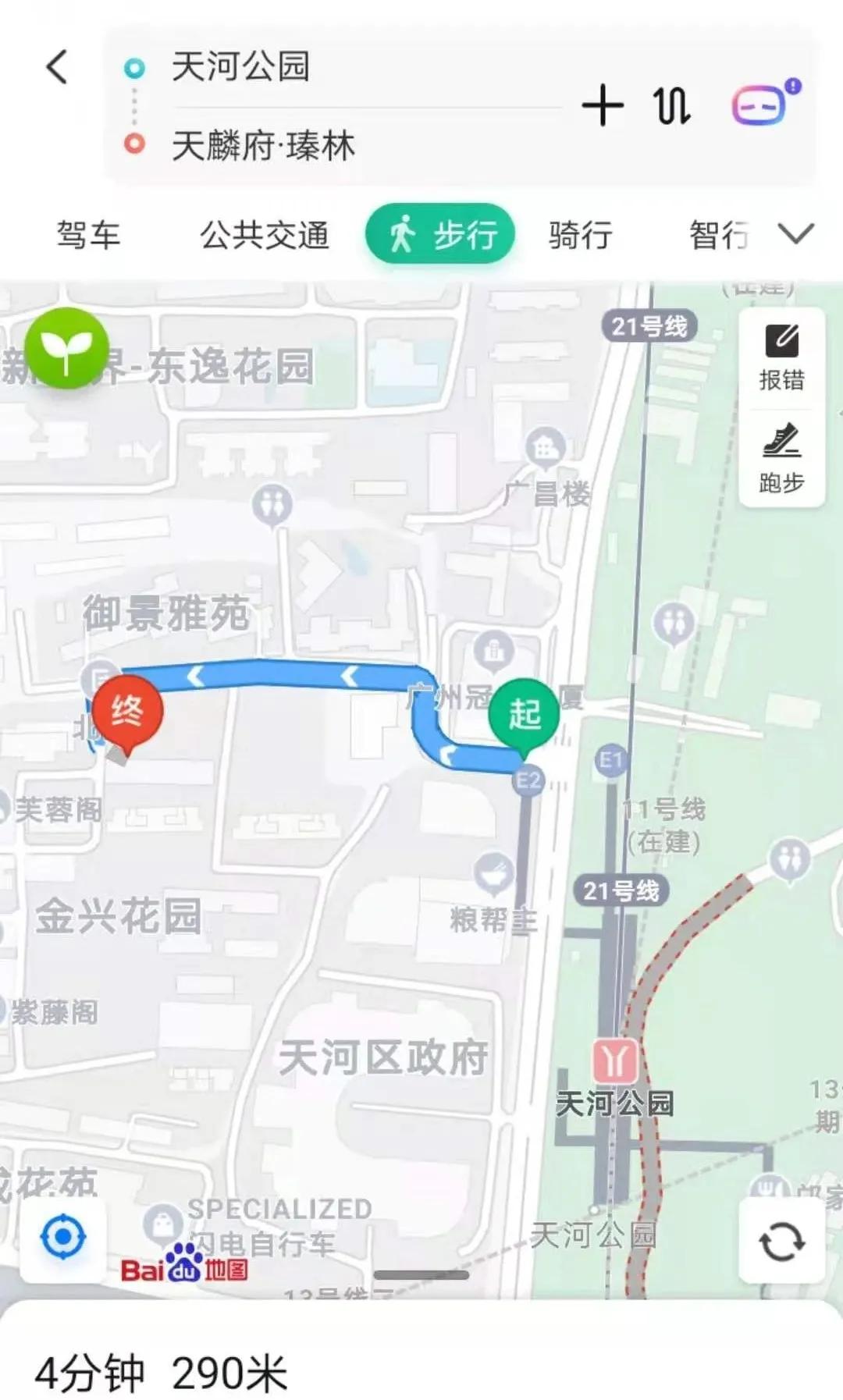This screenshot has height=1400, width=843.
Task: Open the AI assistant face icon
Action: (x=758, y=107)
